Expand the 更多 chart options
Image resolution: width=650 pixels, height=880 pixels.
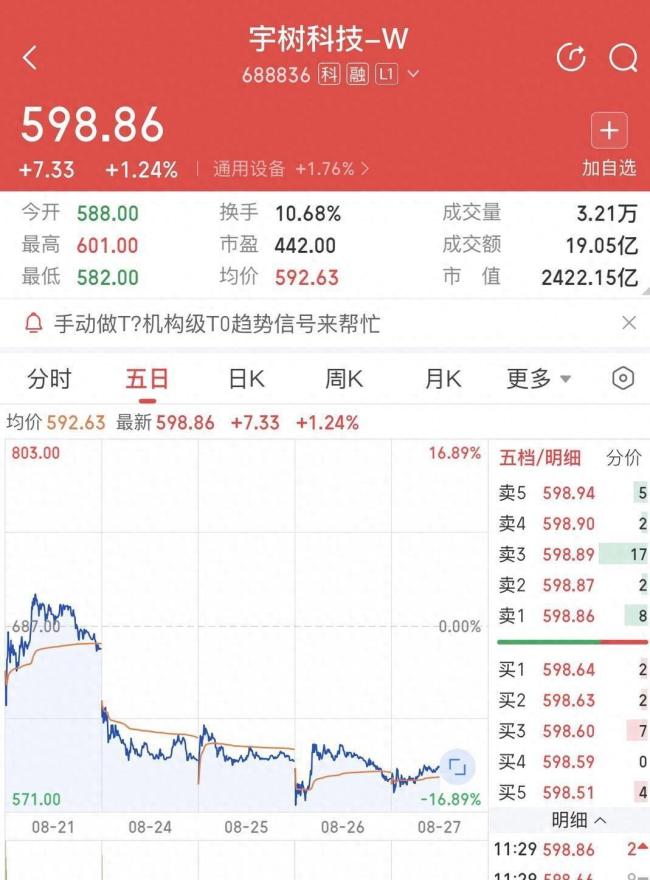(x=538, y=379)
